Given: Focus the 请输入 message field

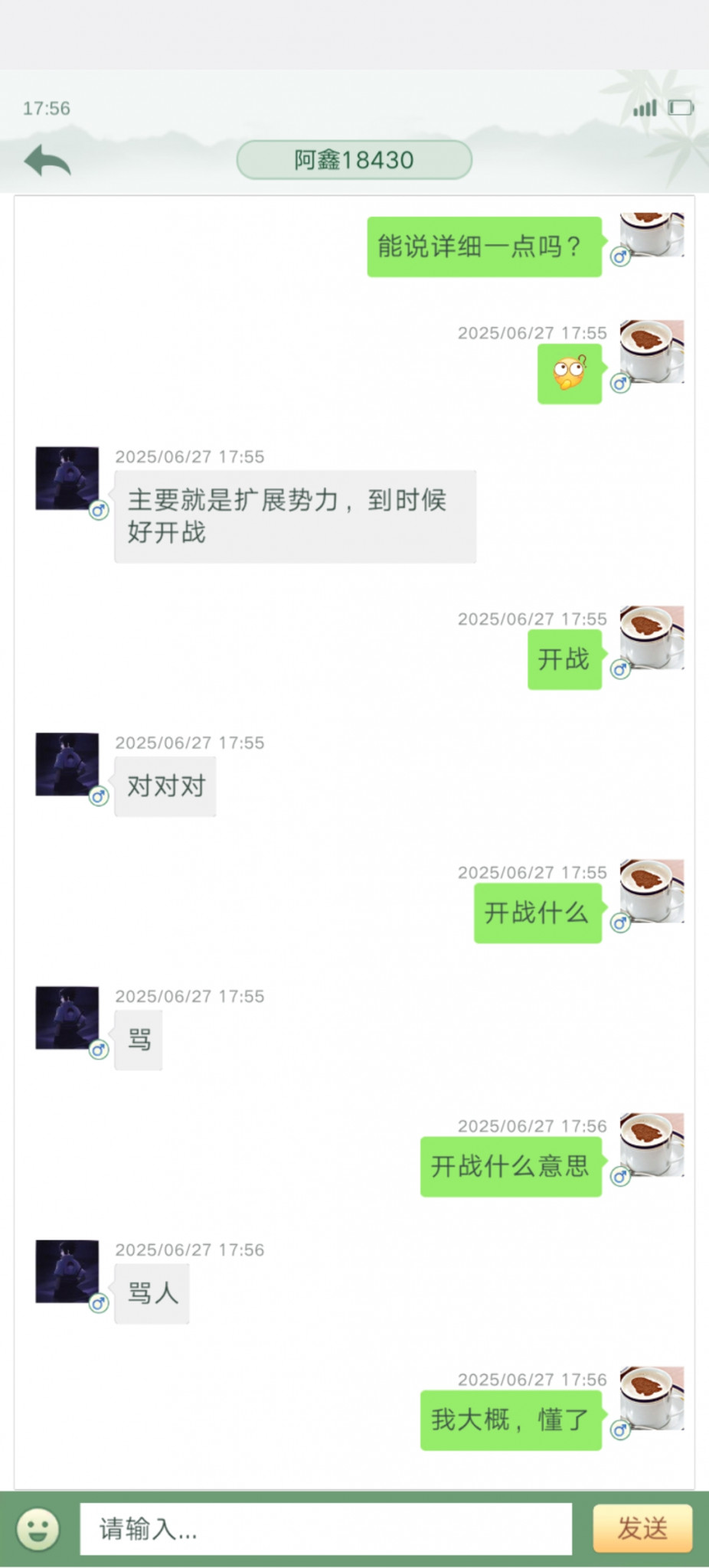Looking at the screenshot, I should point(325,1529).
